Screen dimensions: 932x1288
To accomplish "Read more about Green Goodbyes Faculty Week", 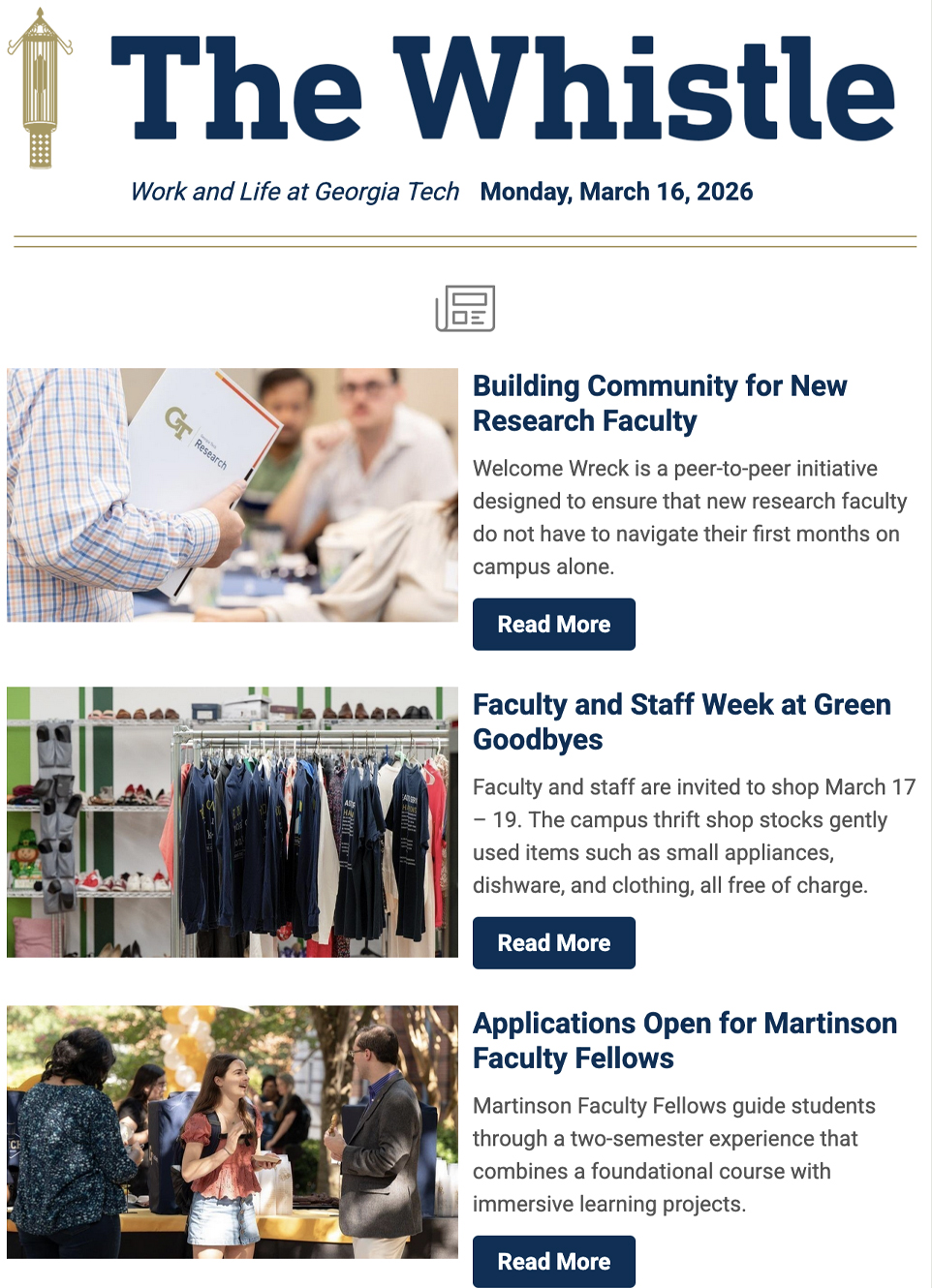I will pyautogui.click(x=553, y=943).
